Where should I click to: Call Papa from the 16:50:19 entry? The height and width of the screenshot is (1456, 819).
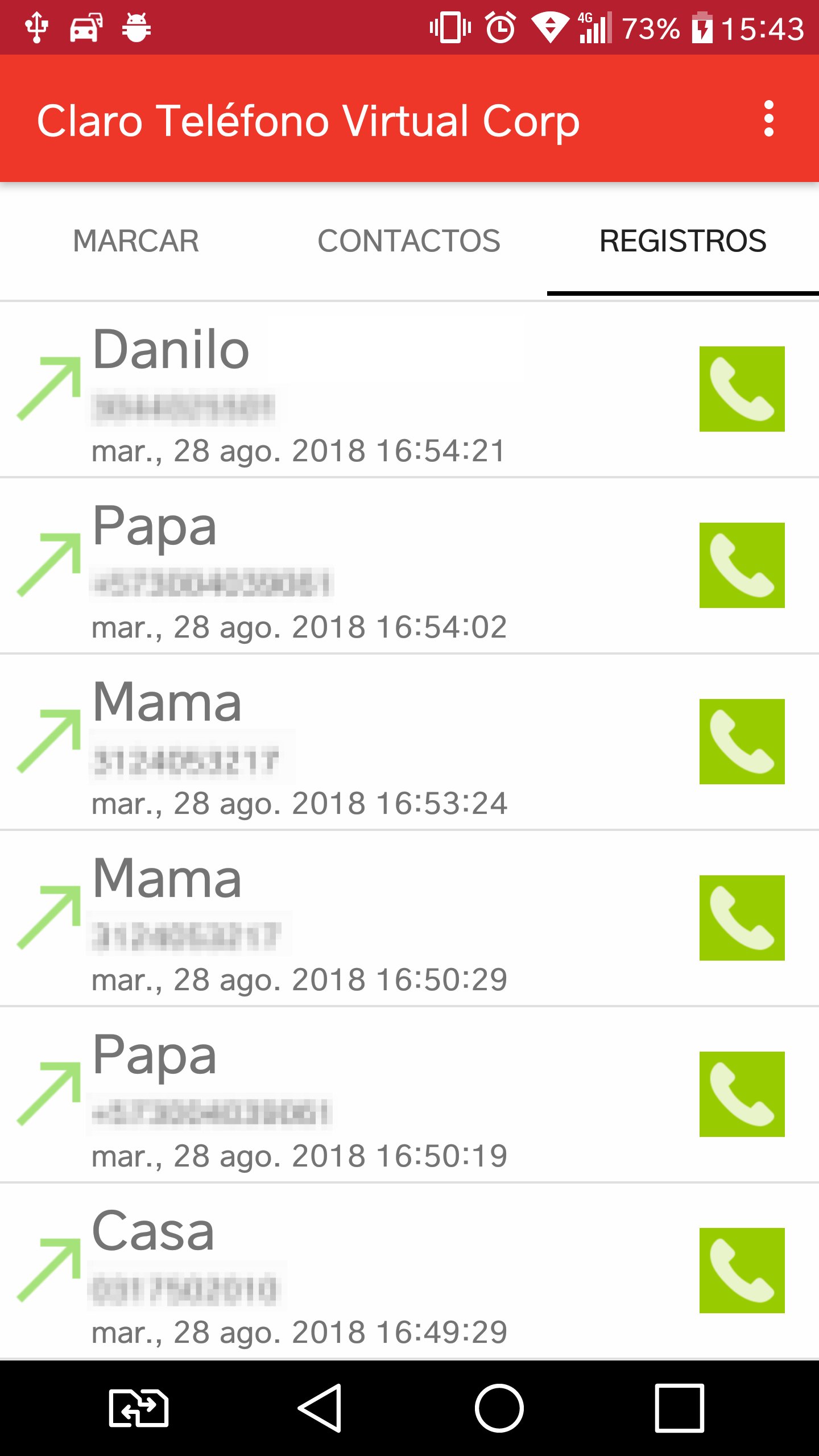click(x=742, y=1094)
